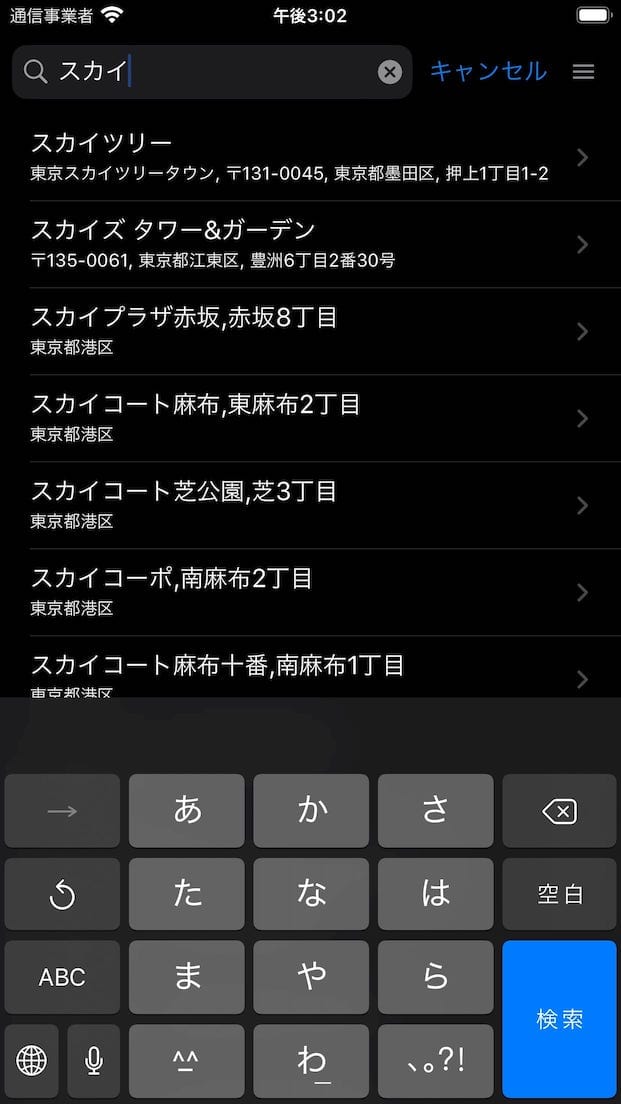Hit the backspace key on the keyboard
Image resolution: width=621 pixels, height=1104 pixels.
pos(559,811)
